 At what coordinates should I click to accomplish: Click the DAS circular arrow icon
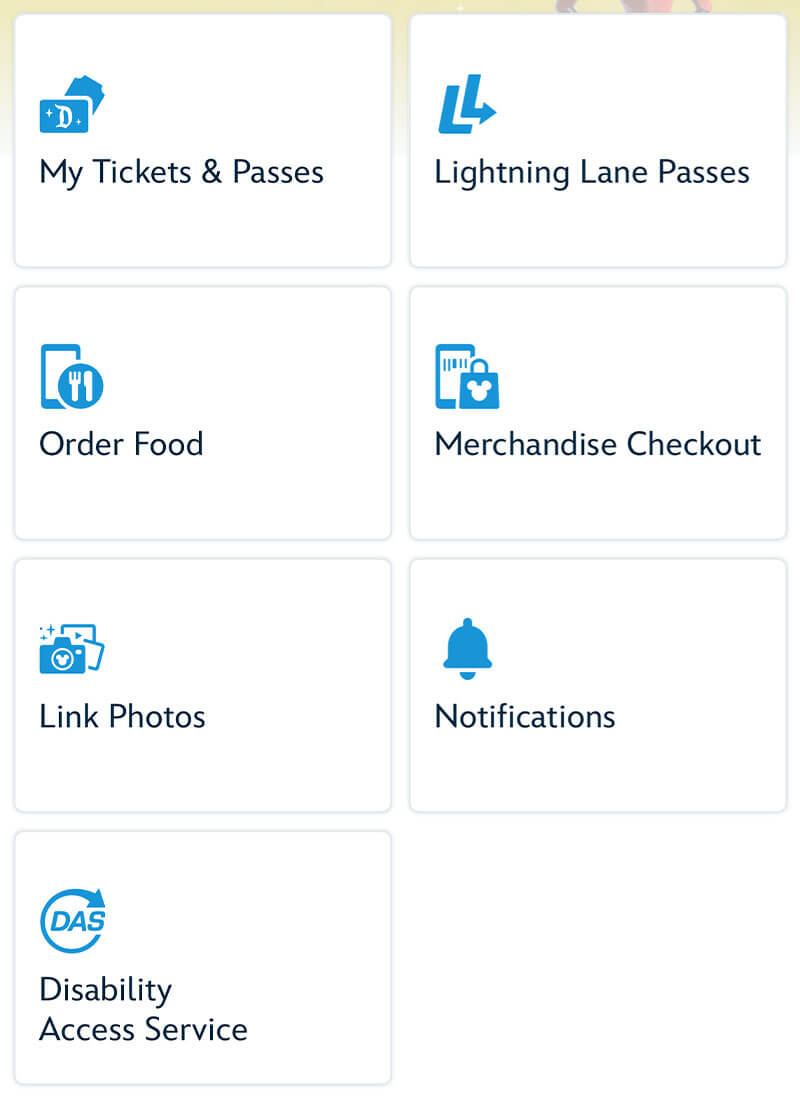(73, 920)
